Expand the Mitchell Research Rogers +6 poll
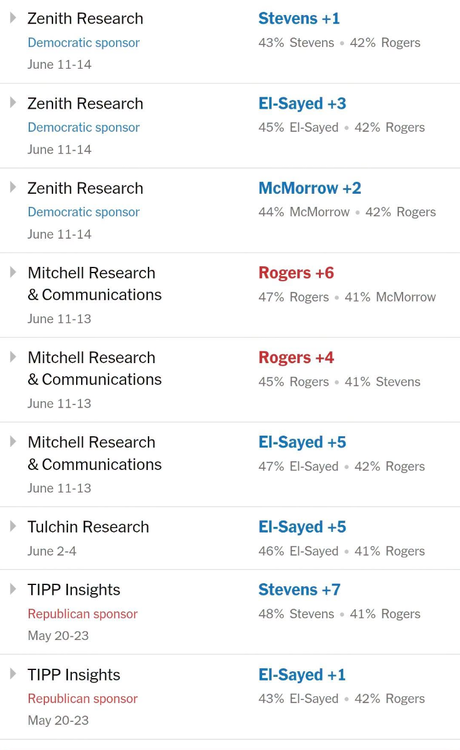Image resolution: width=460 pixels, height=750 pixels. coord(13,272)
